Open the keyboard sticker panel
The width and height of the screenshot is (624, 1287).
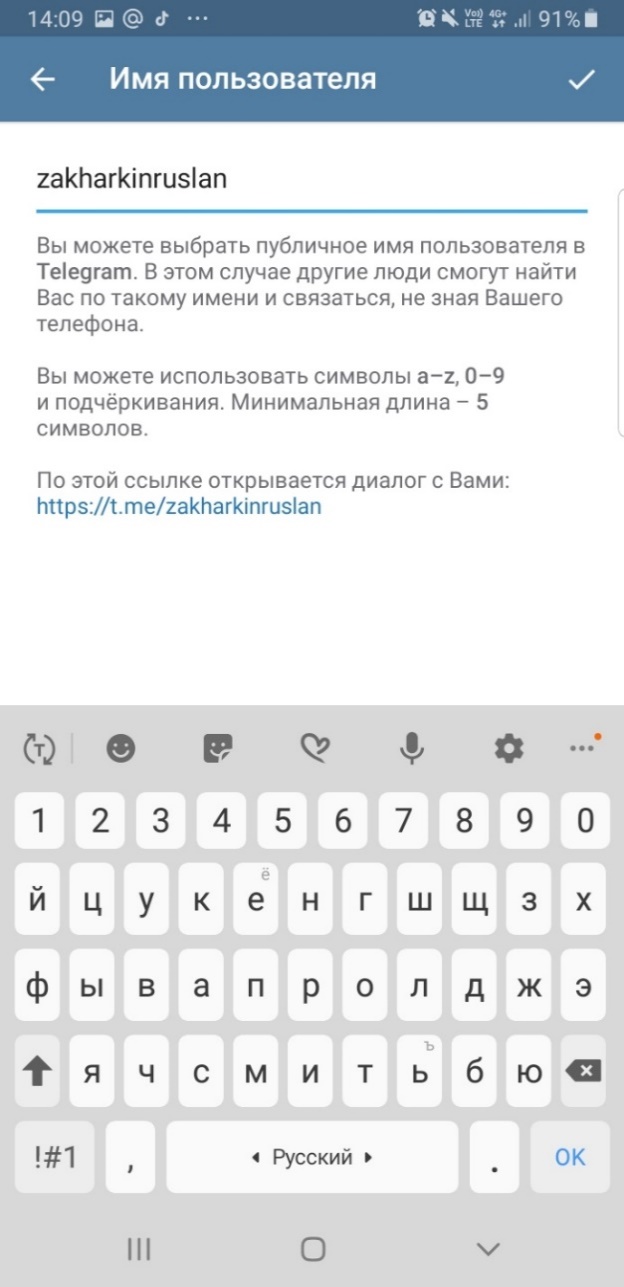pyautogui.click(x=218, y=747)
